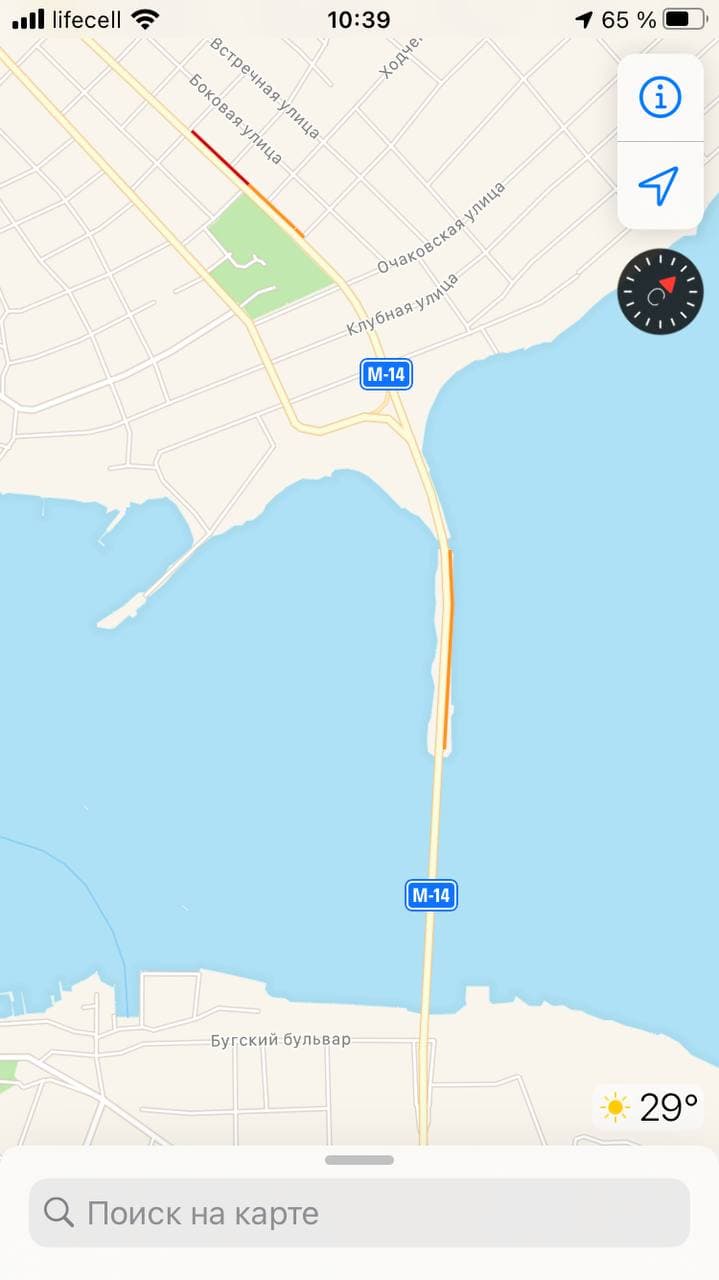Open the map settings info button

[660, 97]
